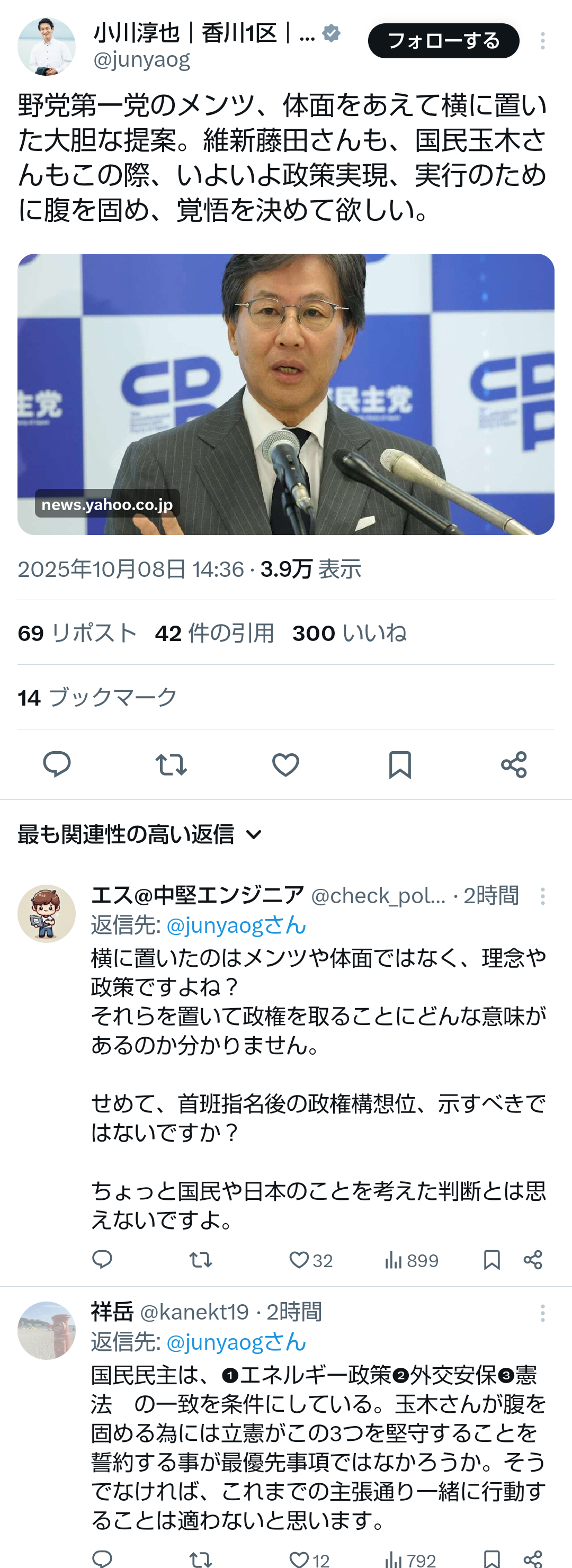The height and width of the screenshot is (1568, 572).
Task: Open 小川淳也's profile avatar
Action: click(46, 47)
